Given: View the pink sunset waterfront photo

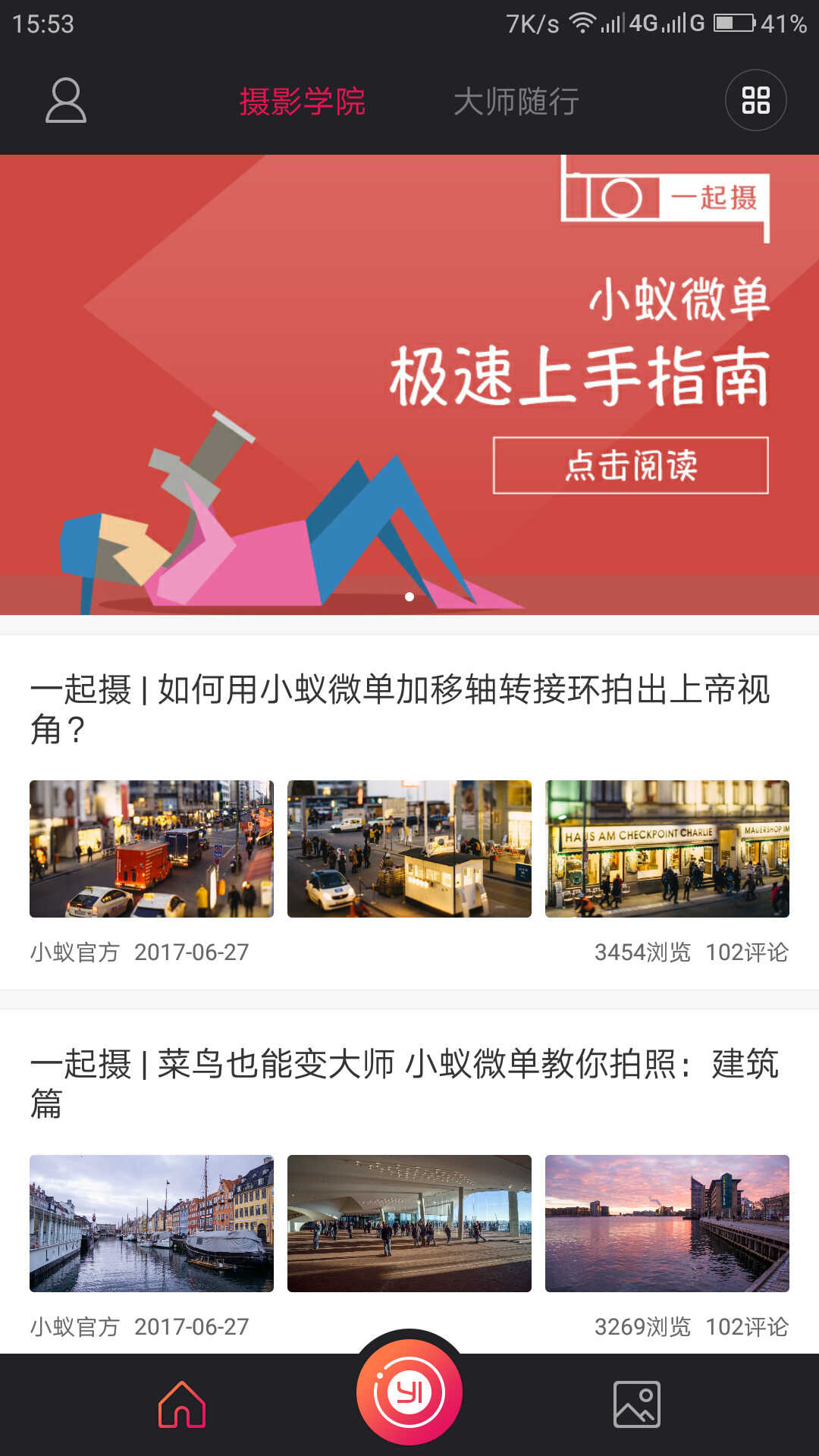Looking at the screenshot, I should (667, 1223).
